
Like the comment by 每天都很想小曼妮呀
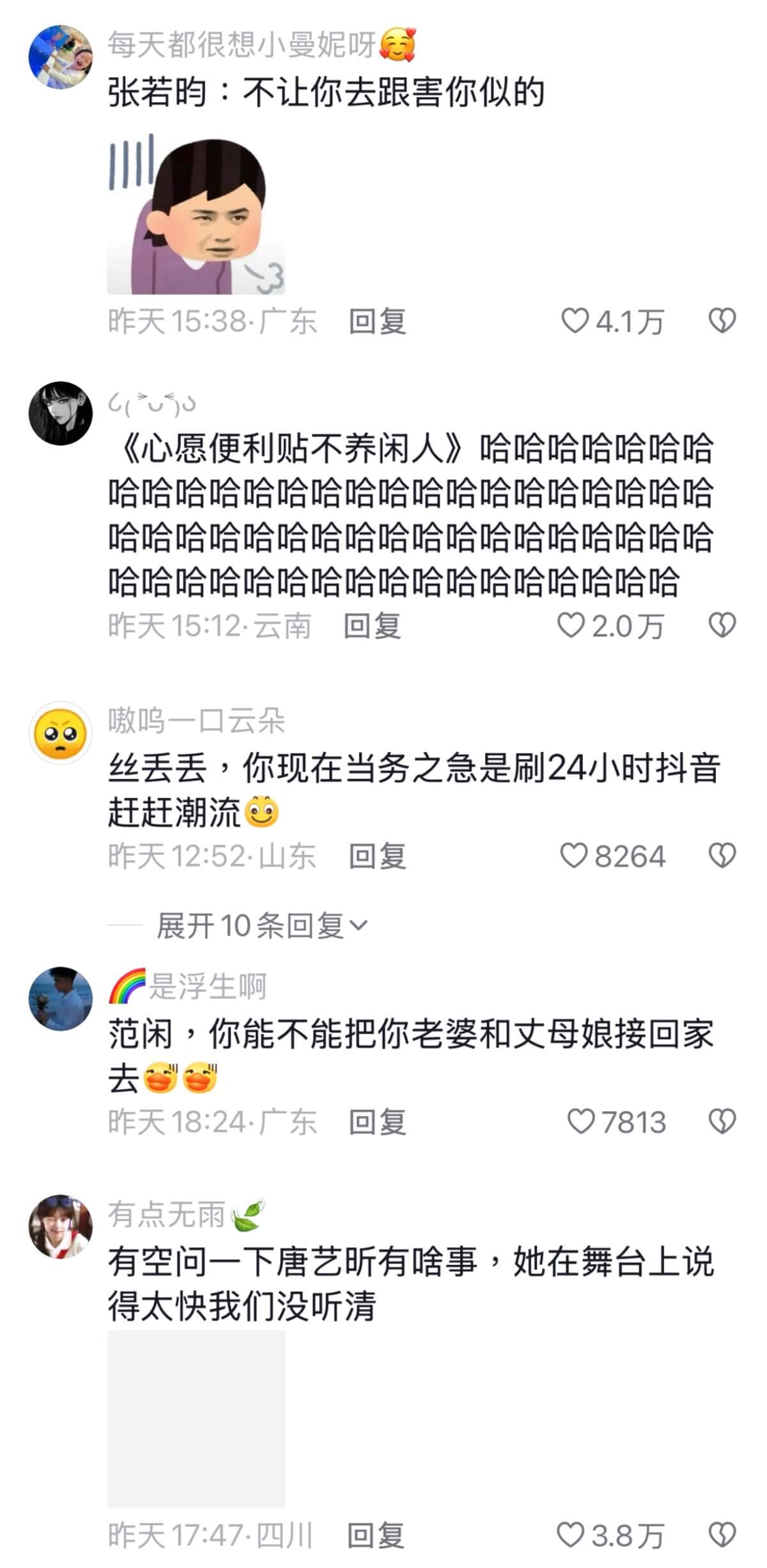pyautogui.click(x=574, y=321)
